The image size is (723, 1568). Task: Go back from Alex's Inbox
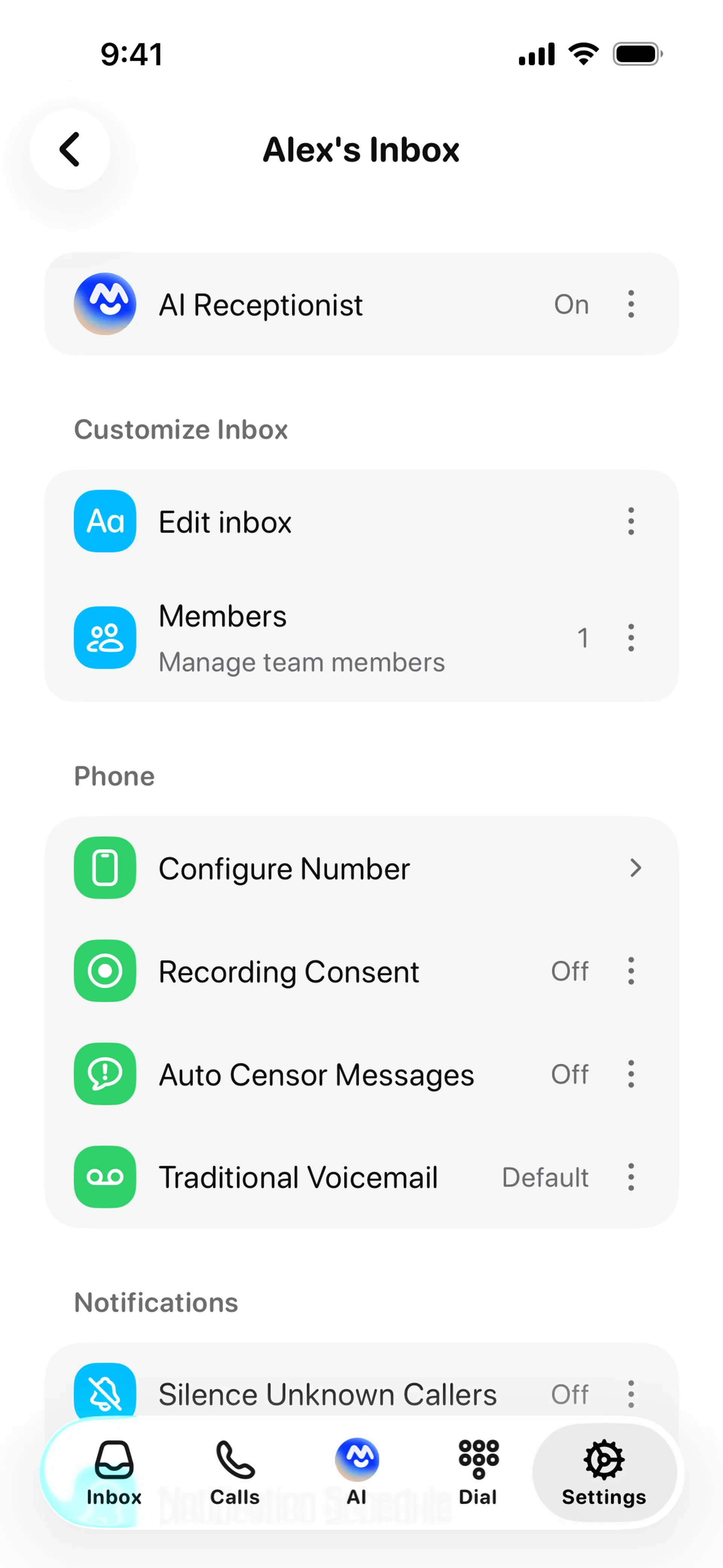[70, 149]
